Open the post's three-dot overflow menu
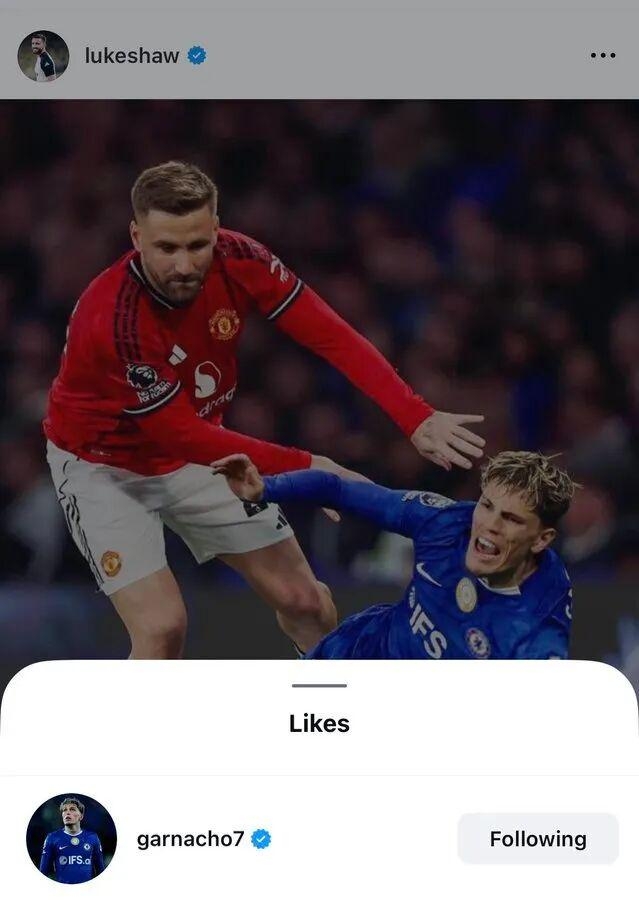Viewport: 639px width, 900px height. [x=603, y=55]
